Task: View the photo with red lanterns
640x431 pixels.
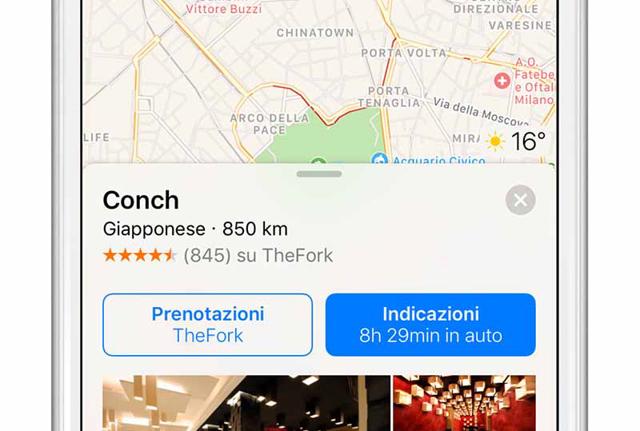Action: 464,402
